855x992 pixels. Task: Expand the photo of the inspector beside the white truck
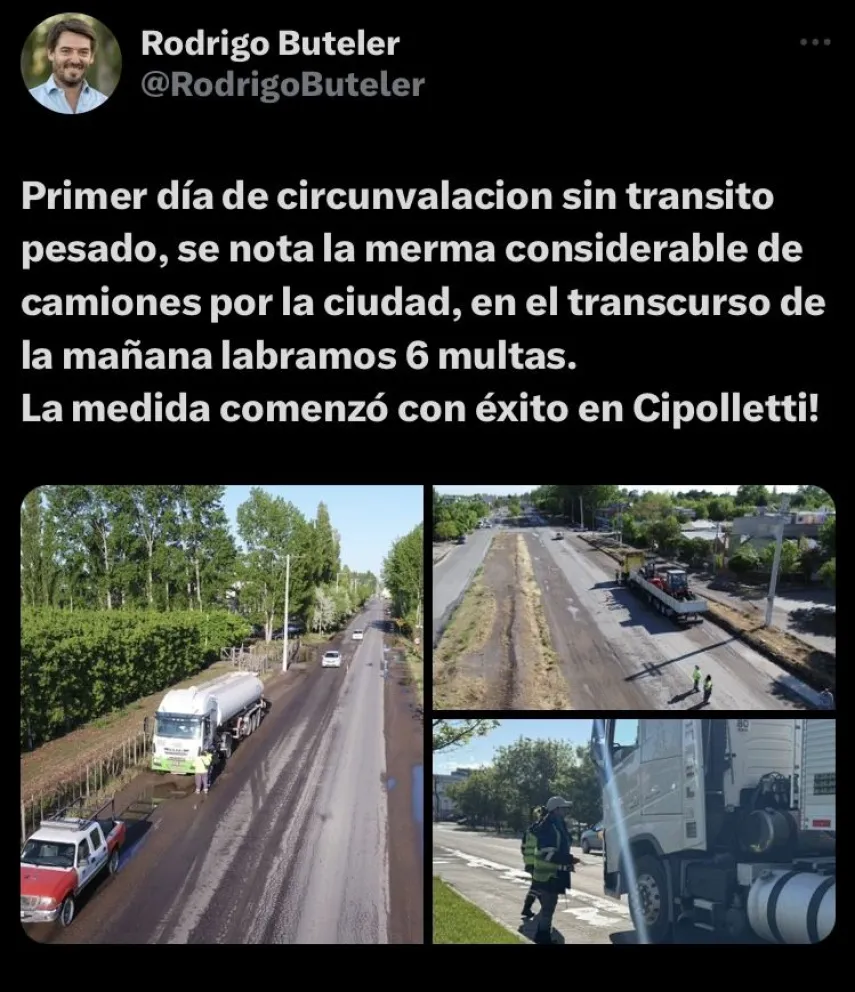tap(634, 831)
